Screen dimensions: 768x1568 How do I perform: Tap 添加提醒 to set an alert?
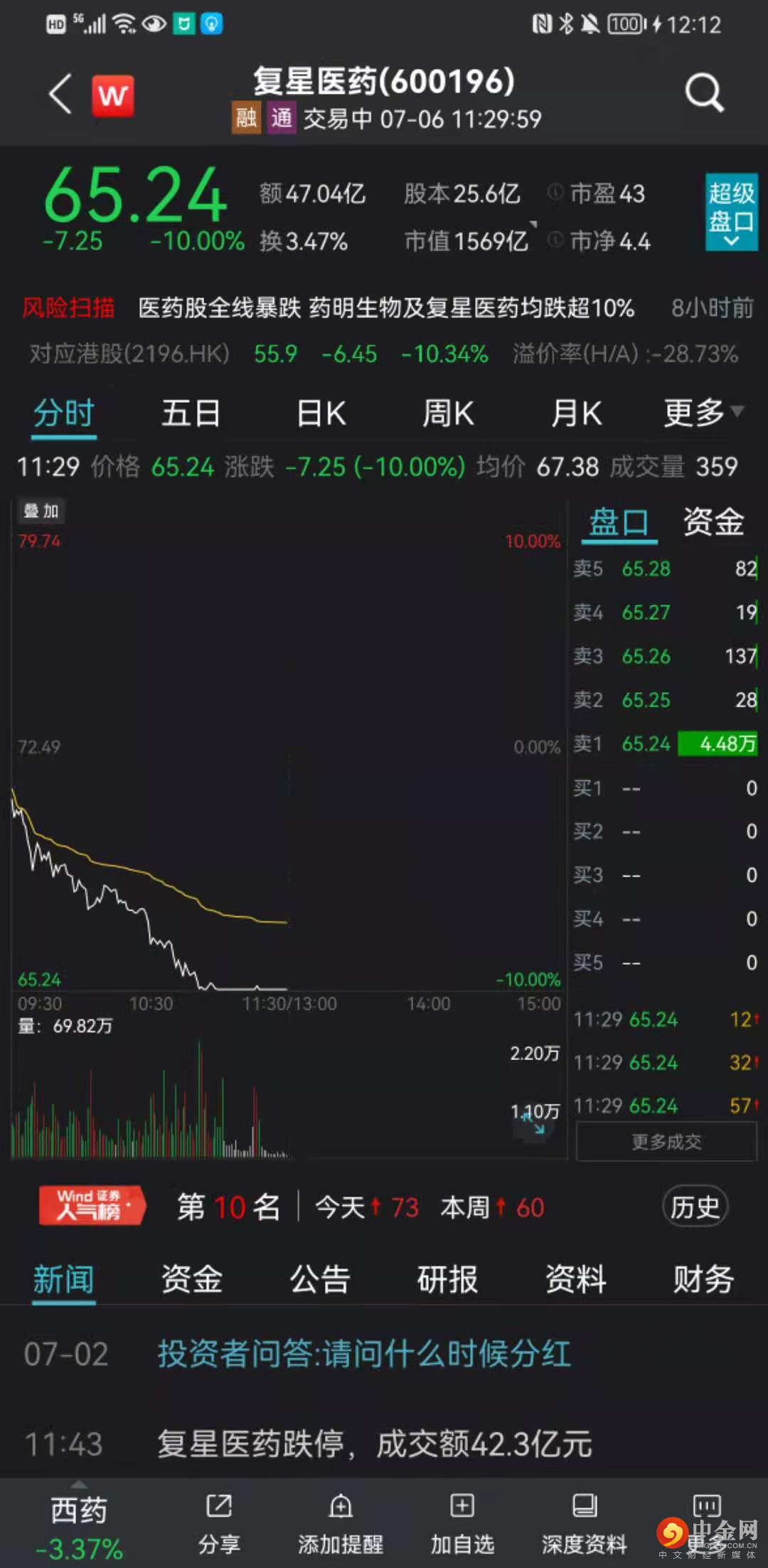pos(341,1524)
